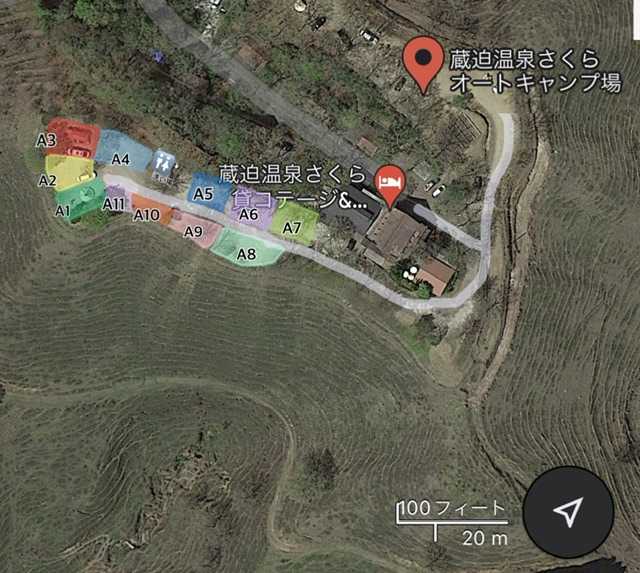Open the 蔵迫温泉さくら貸コテージ lodging marker
Viewport: 640px width, 573px height.
[x=389, y=183]
